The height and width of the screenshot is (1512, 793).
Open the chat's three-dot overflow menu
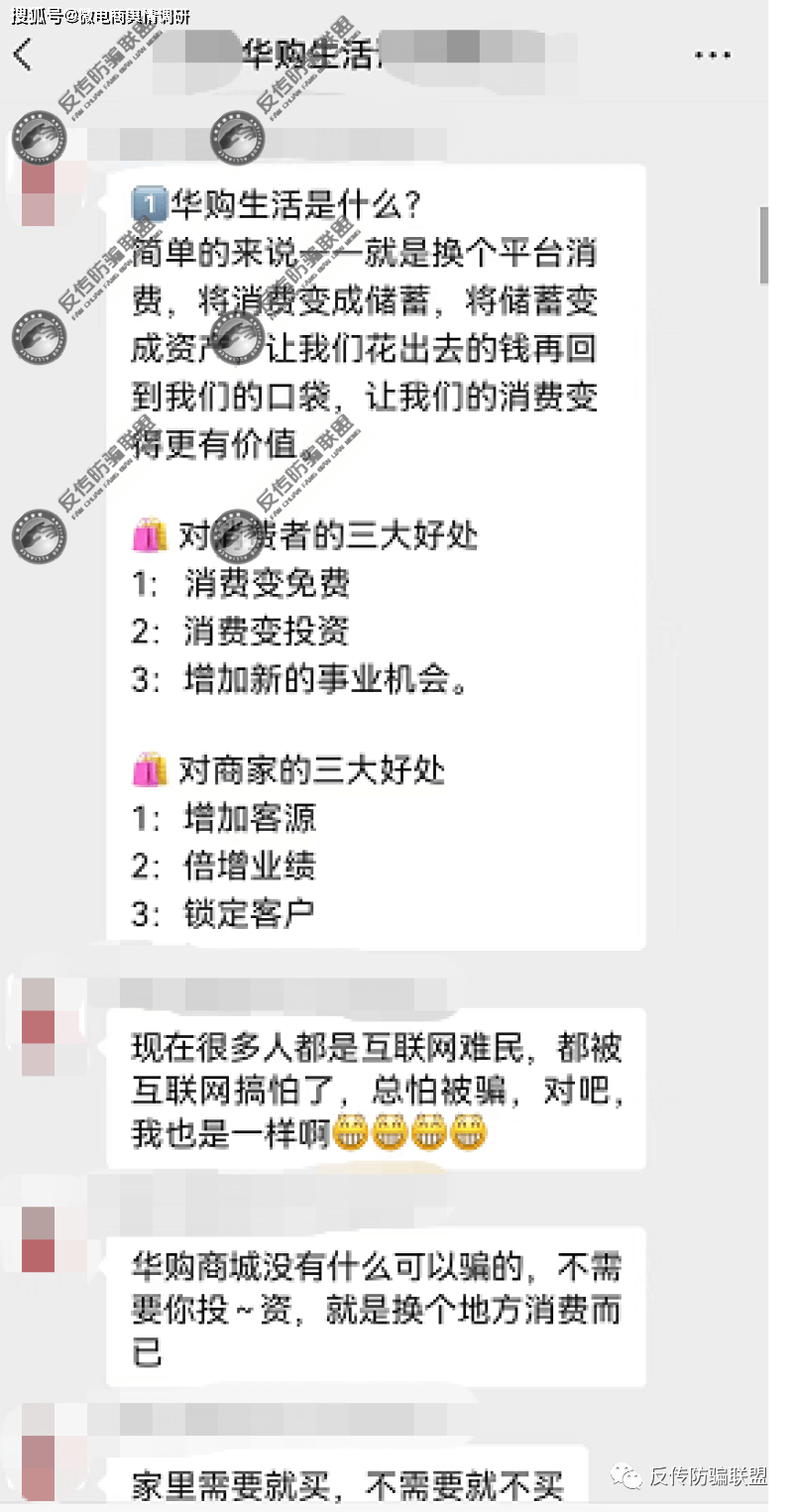712,56
